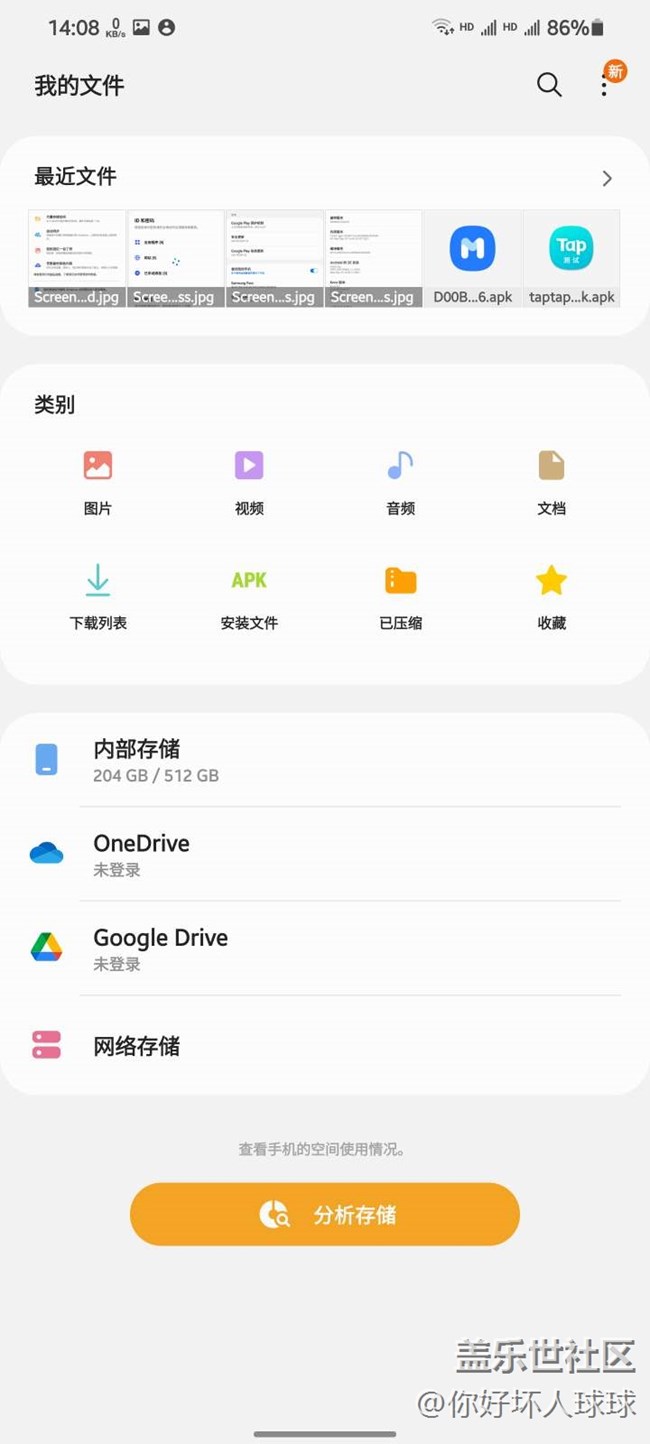
Task: Open the Screen…d.jpg recent file
Action: (77, 258)
